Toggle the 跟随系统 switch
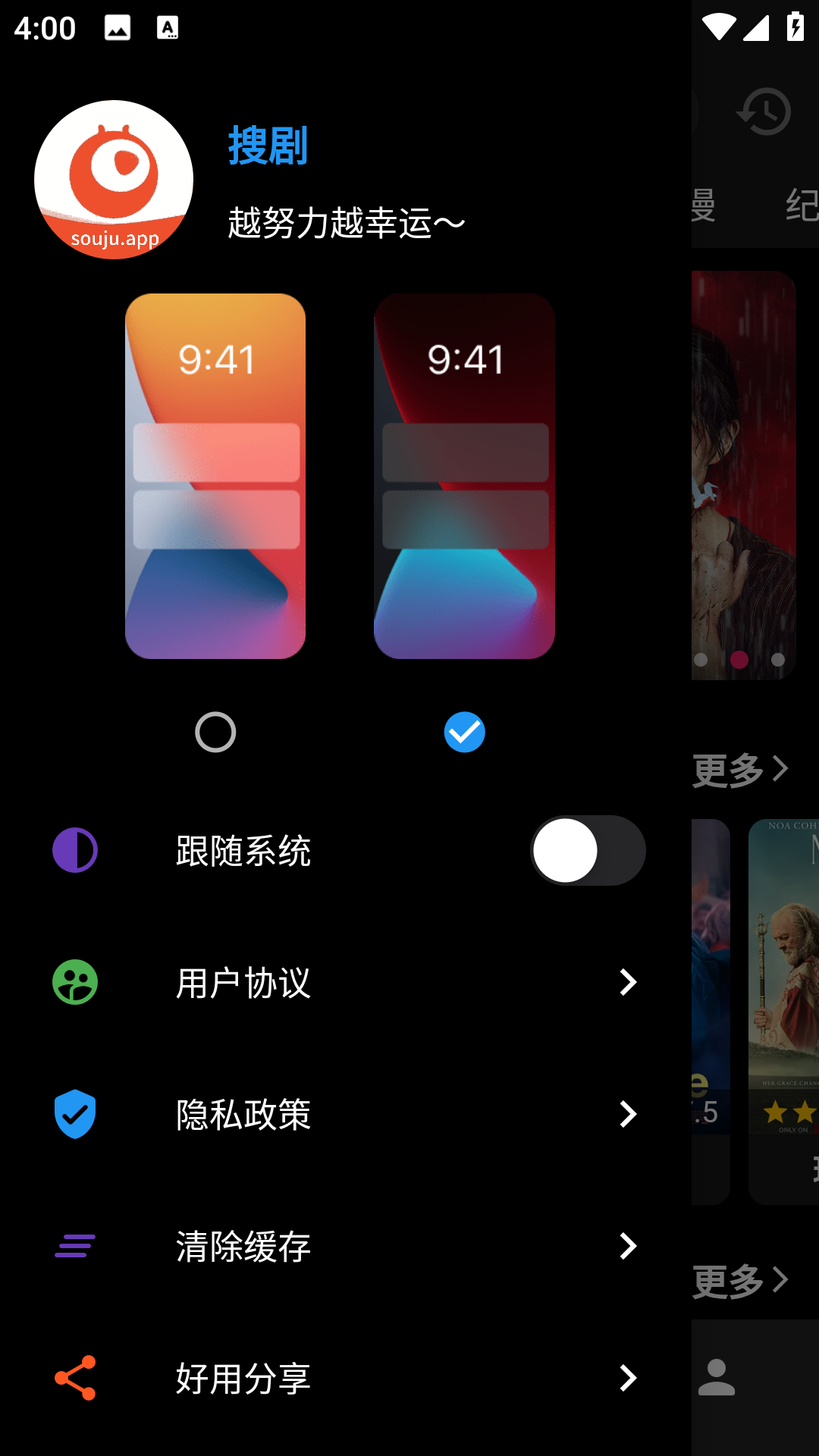 (588, 850)
